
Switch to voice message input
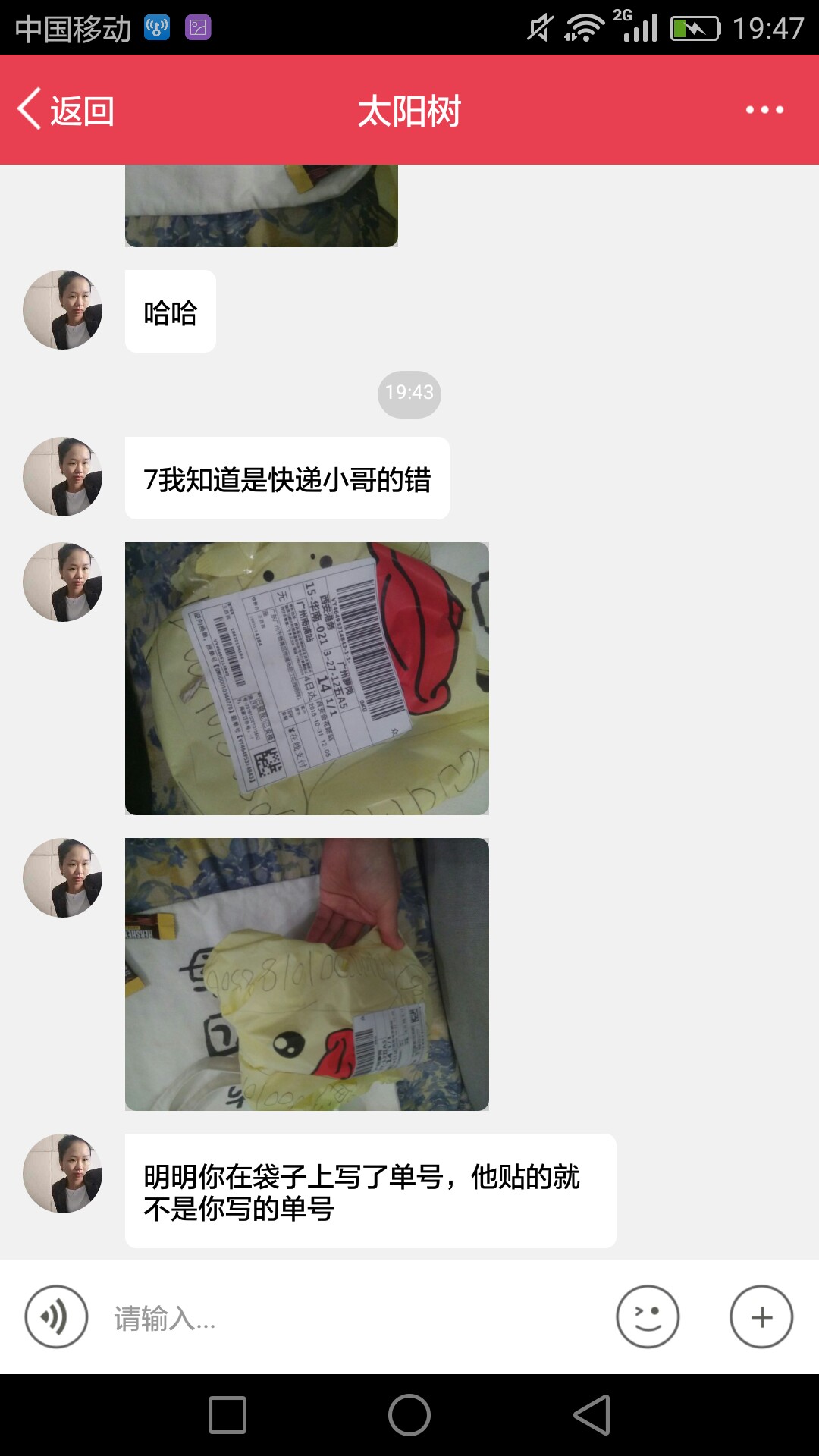pyautogui.click(x=56, y=1316)
